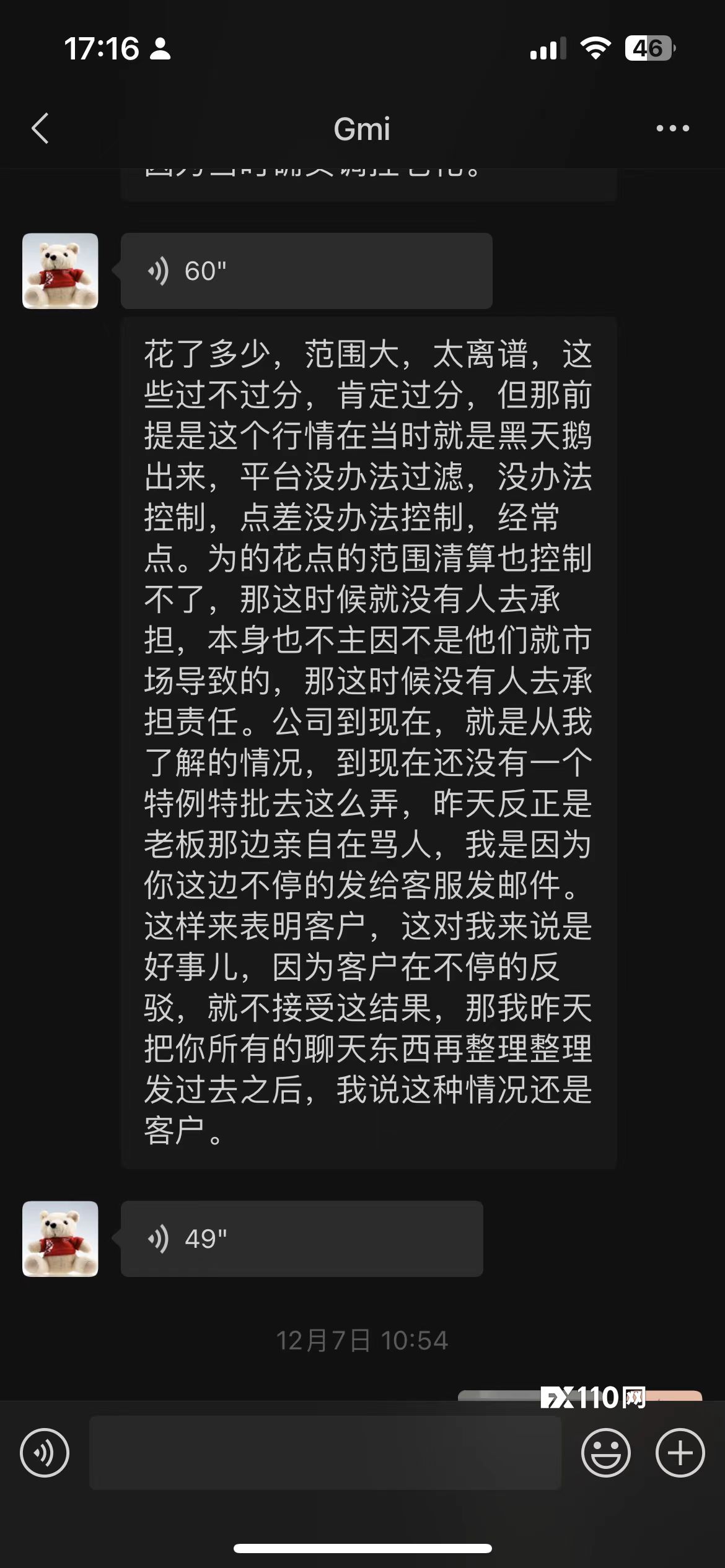This screenshot has height=1568, width=725.
Task: Switch to voice input mode
Action: [45, 1453]
